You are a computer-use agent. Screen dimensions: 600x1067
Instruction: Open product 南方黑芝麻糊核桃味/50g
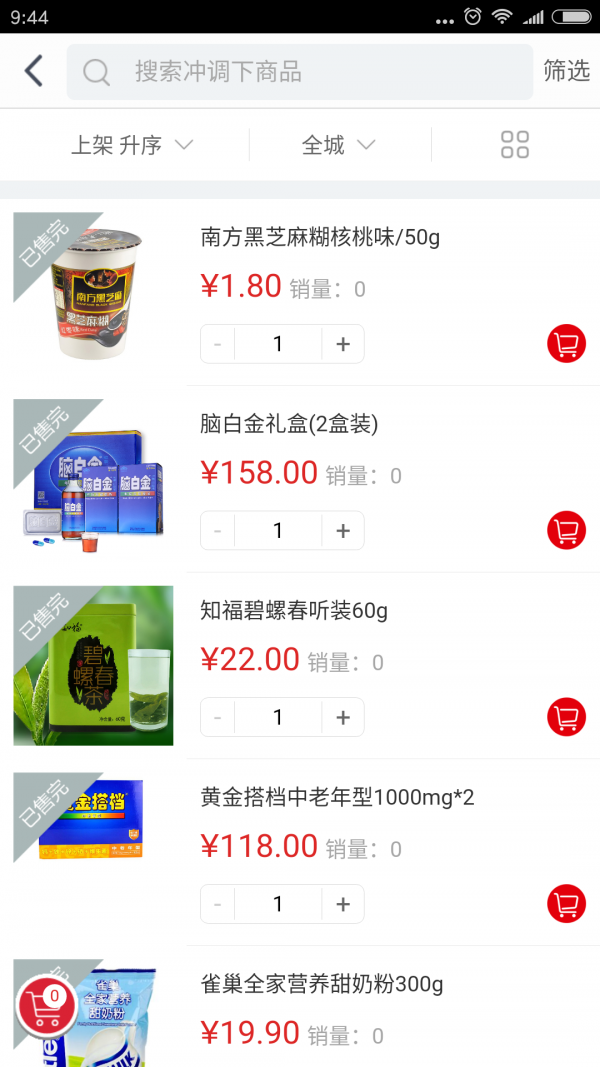(x=320, y=237)
